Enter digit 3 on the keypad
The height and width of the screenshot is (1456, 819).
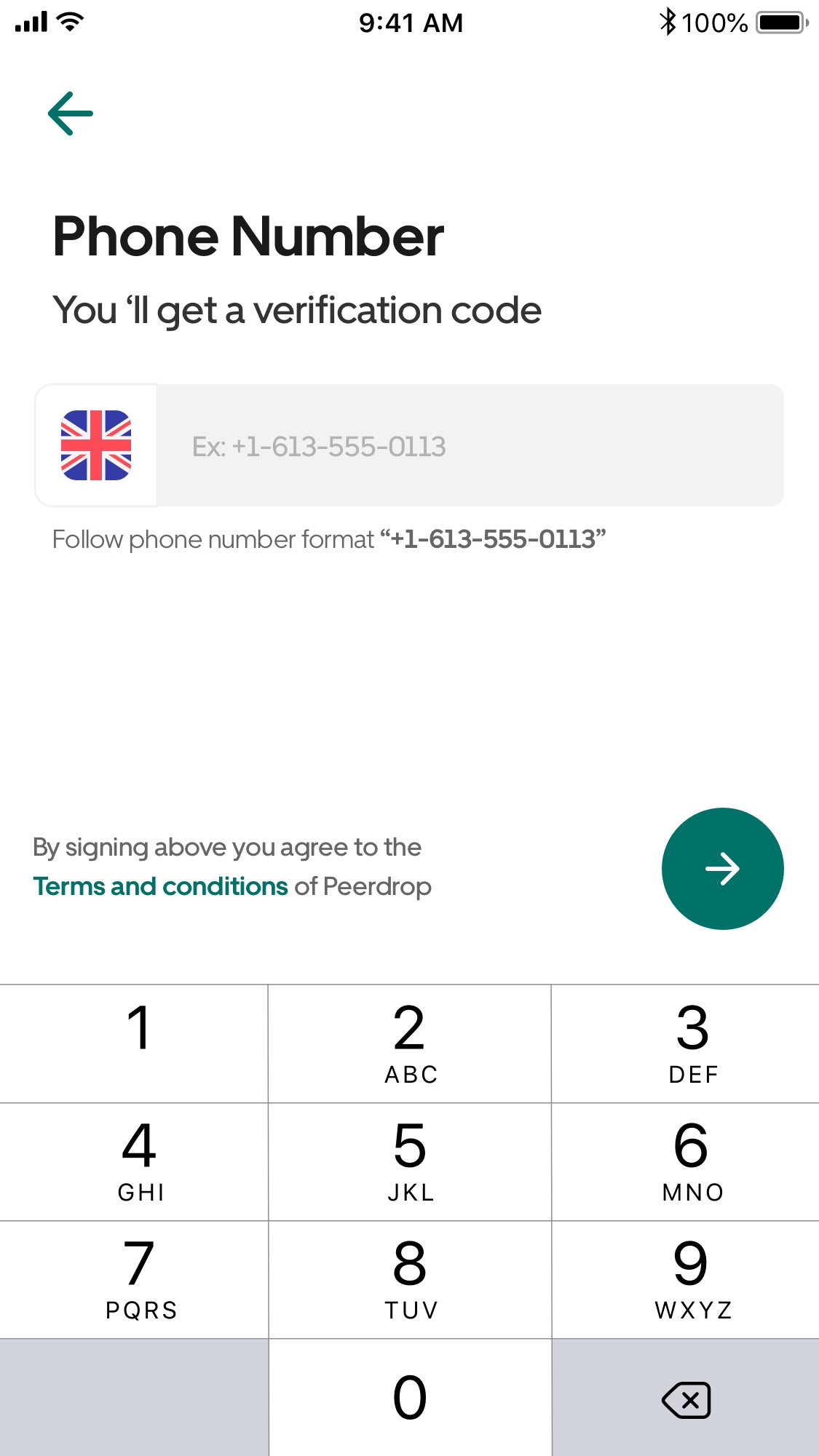pos(686,1043)
